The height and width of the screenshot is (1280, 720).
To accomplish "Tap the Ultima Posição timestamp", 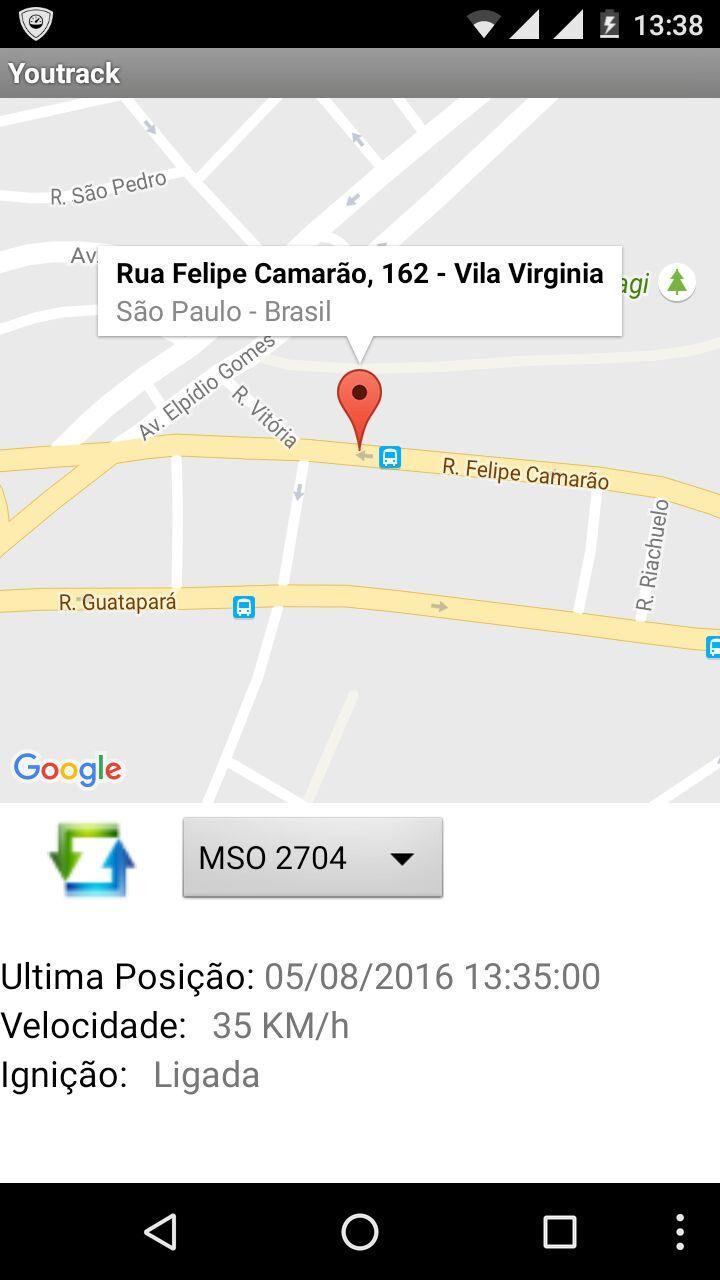I will (432, 976).
